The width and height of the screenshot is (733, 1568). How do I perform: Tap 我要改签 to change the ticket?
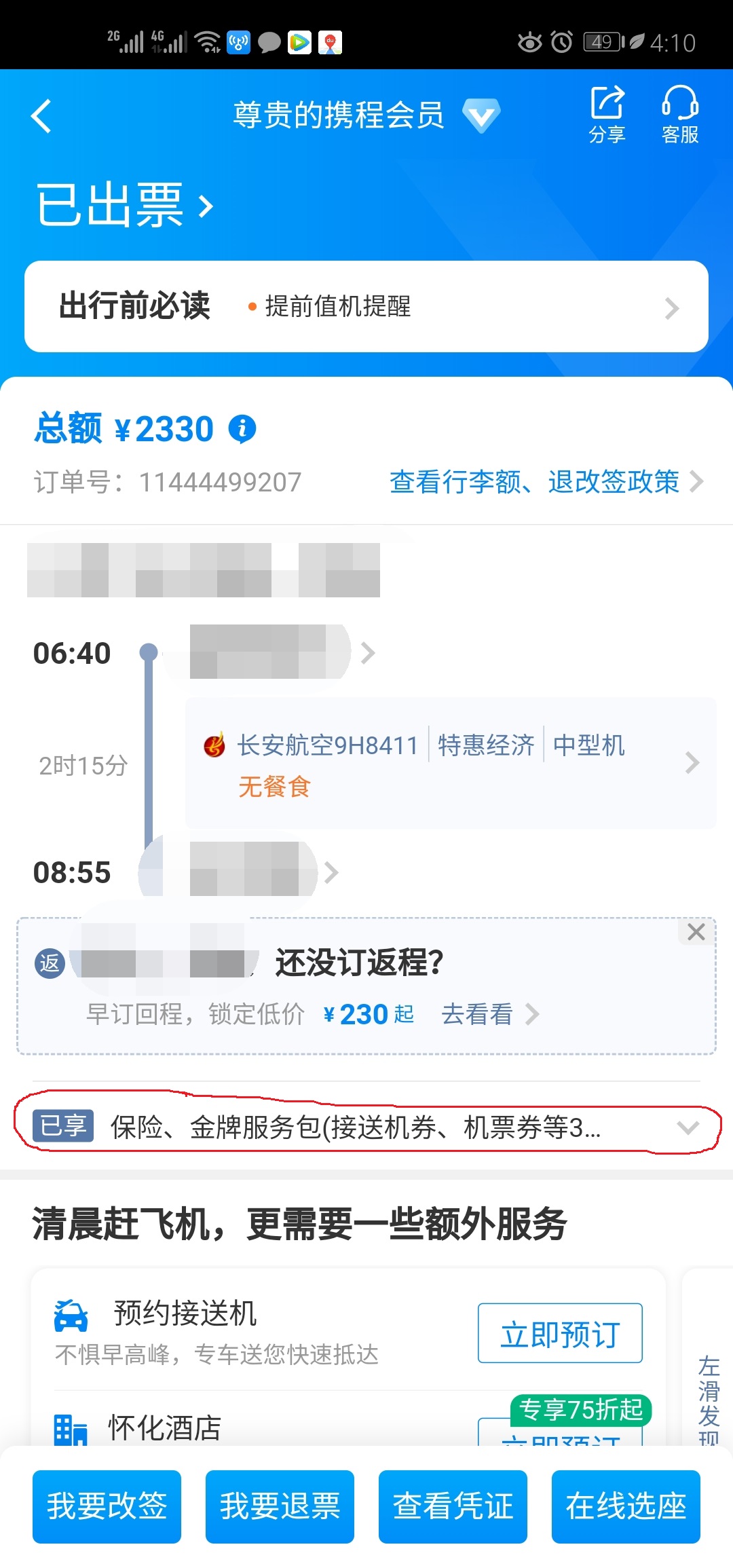coord(107,1506)
